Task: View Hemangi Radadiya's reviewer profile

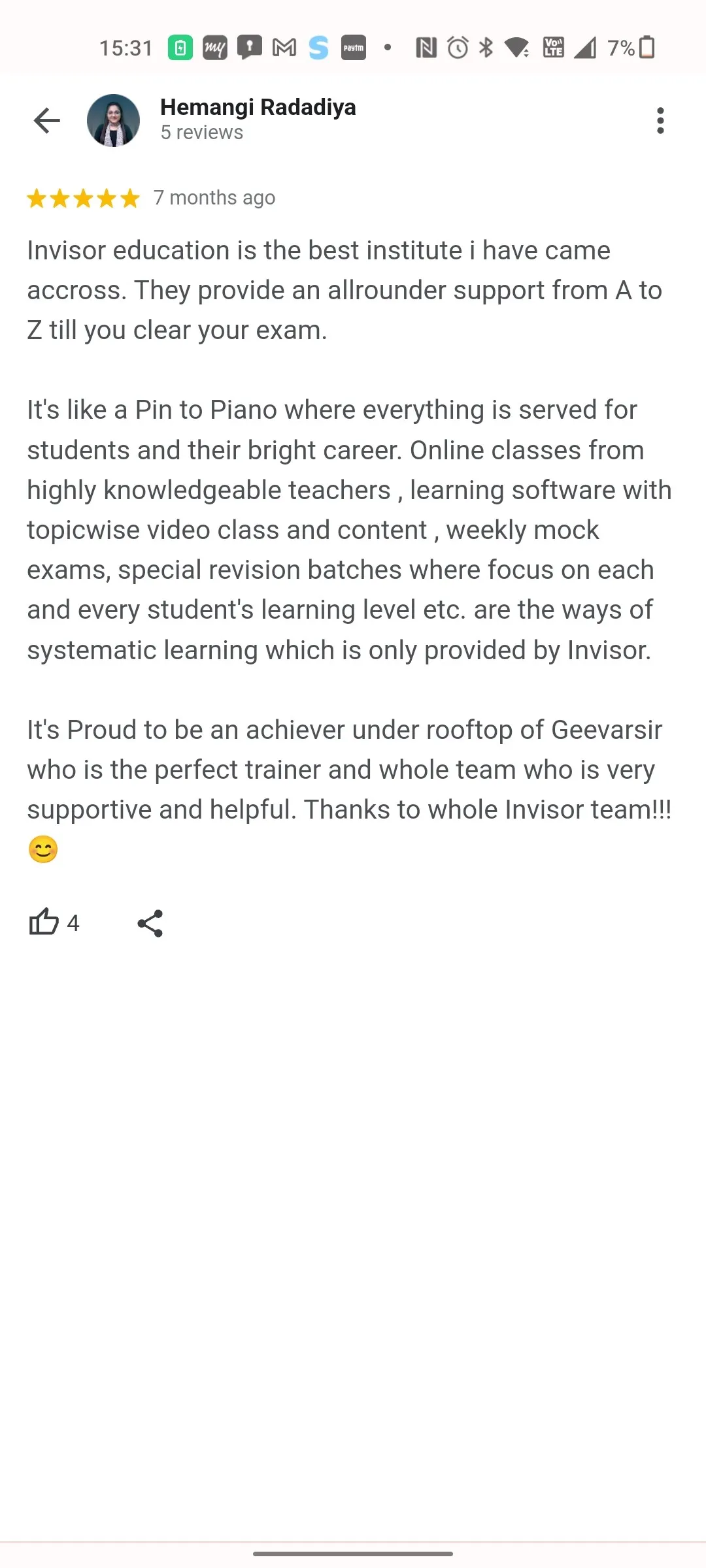Action: [258, 108]
